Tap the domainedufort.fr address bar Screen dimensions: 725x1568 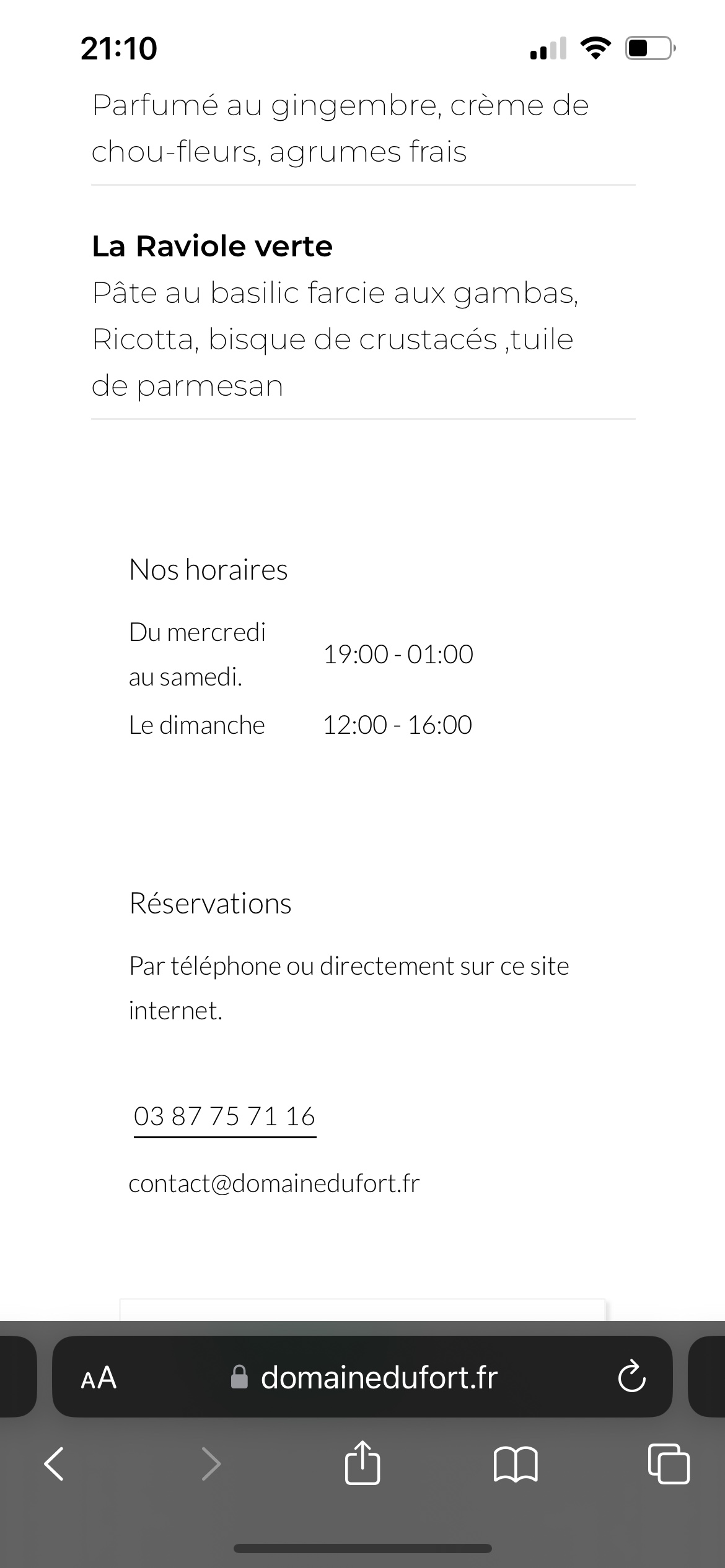pyautogui.click(x=378, y=1378)
